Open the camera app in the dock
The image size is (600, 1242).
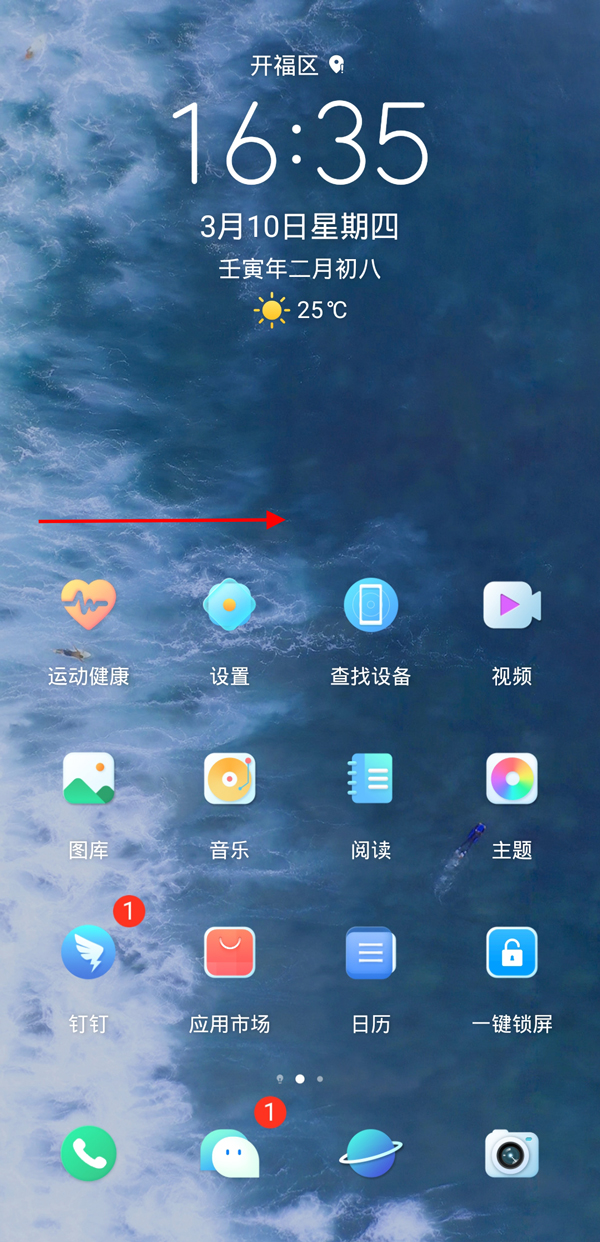click(x=512, y=1154)
